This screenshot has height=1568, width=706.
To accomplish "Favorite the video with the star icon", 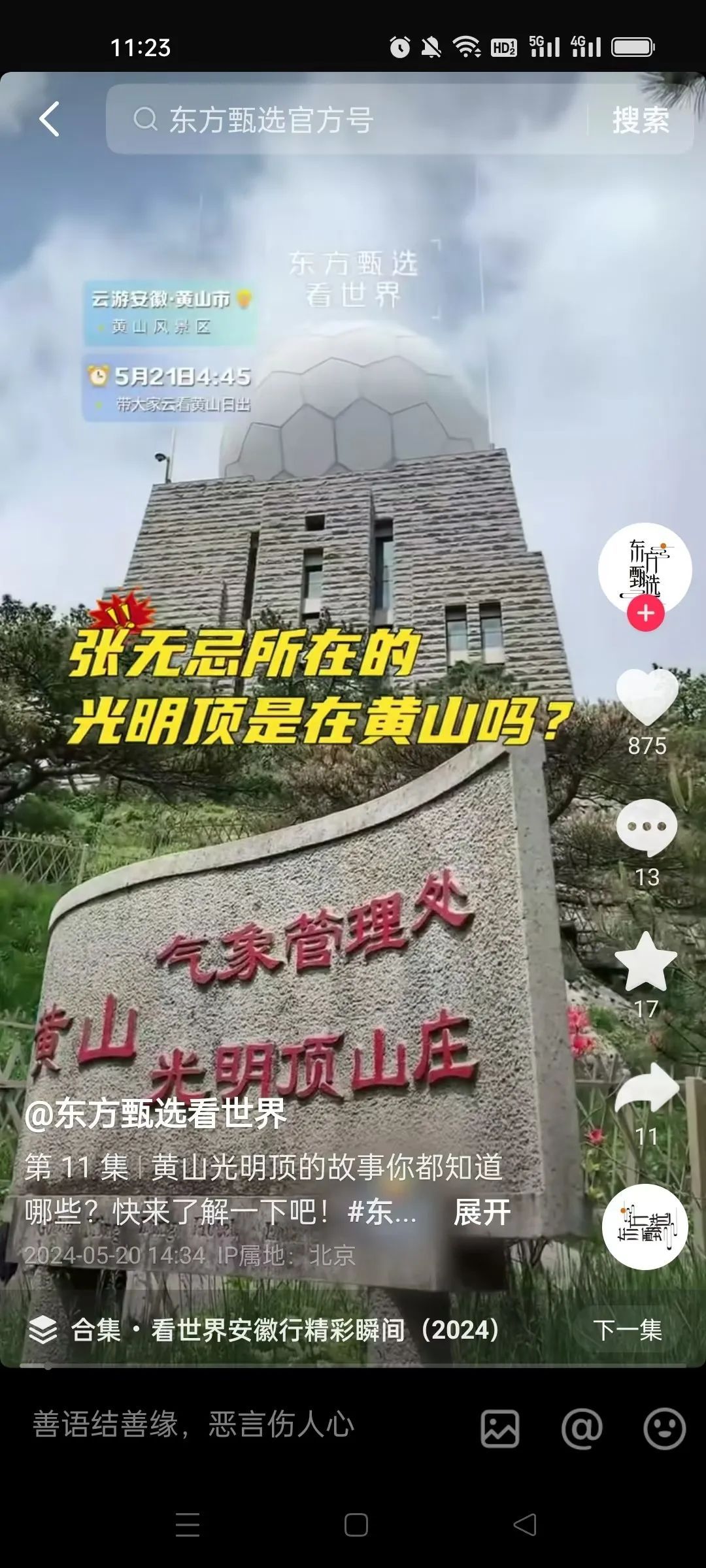I will (647, 962).
